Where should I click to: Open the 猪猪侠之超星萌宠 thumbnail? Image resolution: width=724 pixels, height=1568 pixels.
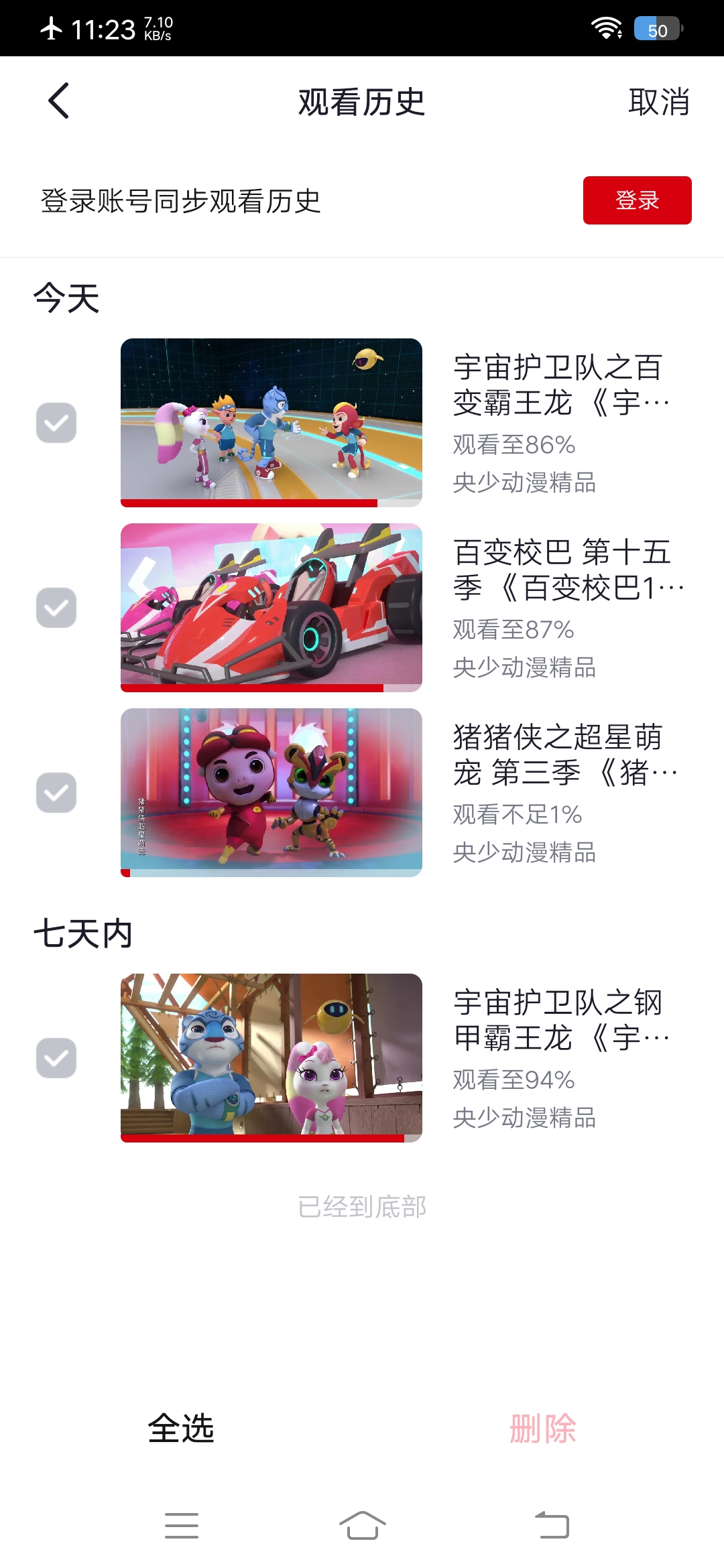tap(271, 792)
